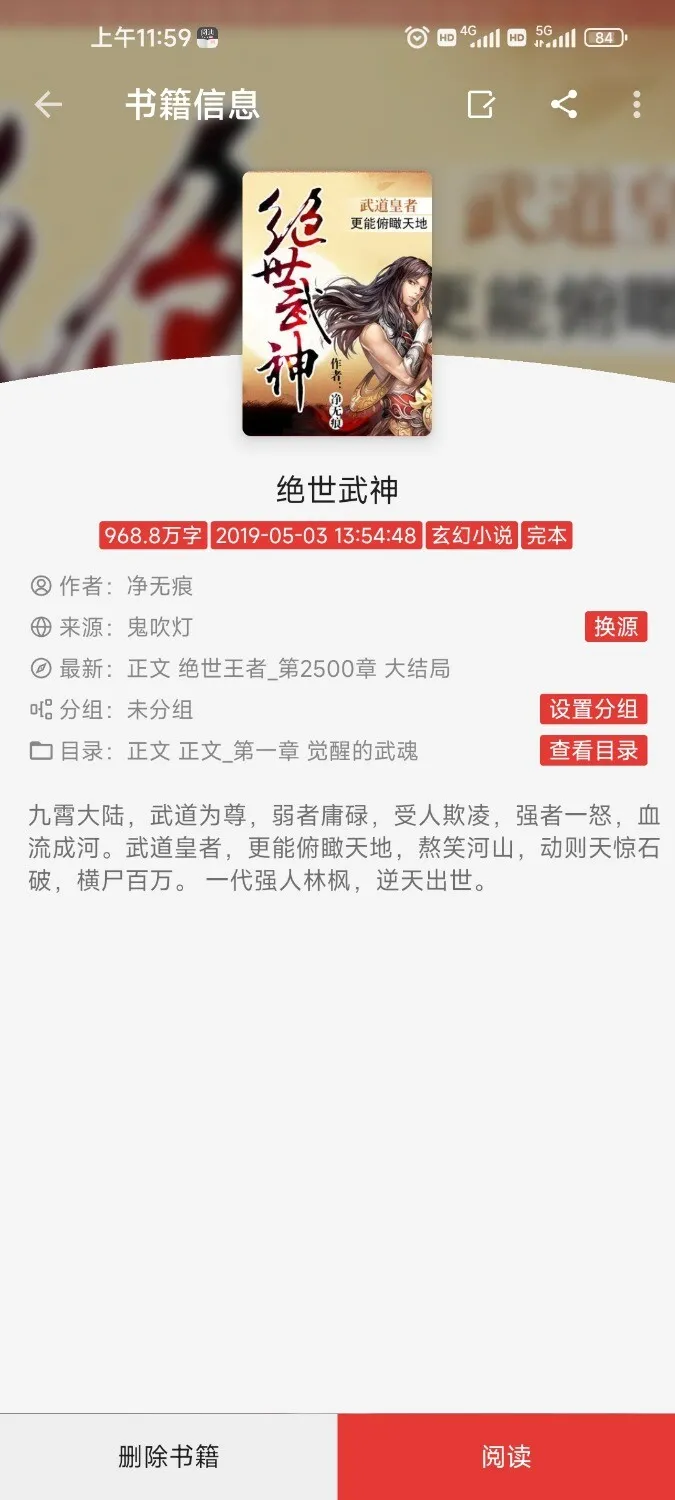Viewport: 675px width, 1500px height.
Task: Go back from book info page
Action: (x=48, y=104)
